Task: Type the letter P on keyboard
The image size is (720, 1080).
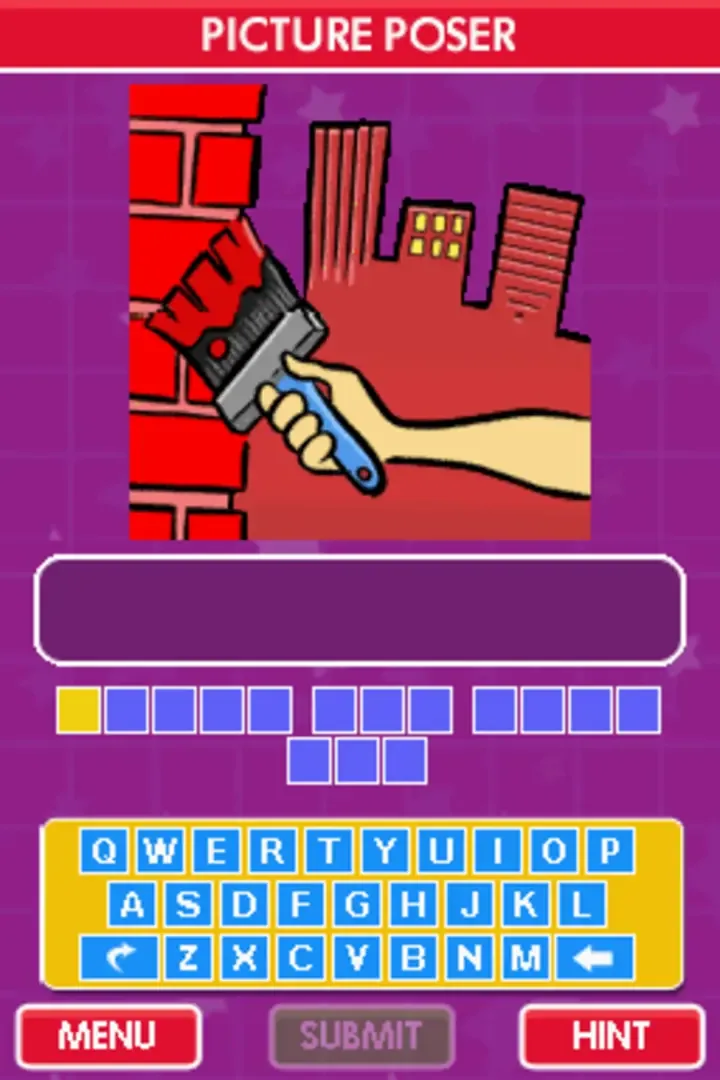Action: coord(609,852)
